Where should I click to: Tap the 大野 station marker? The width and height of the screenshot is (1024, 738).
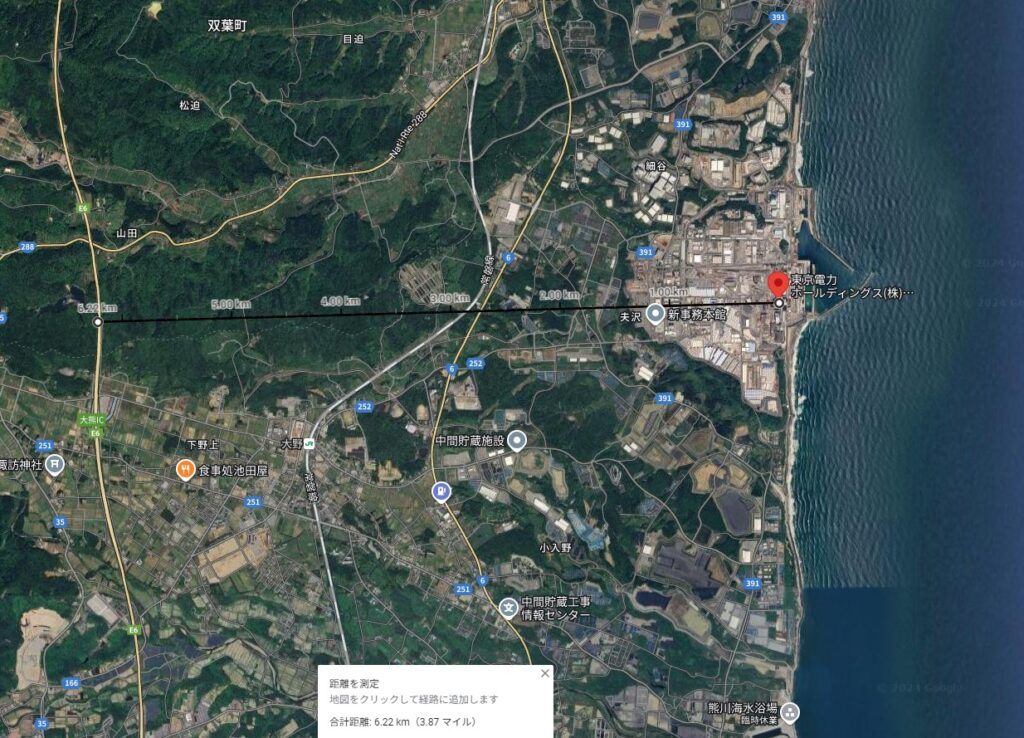311,441
